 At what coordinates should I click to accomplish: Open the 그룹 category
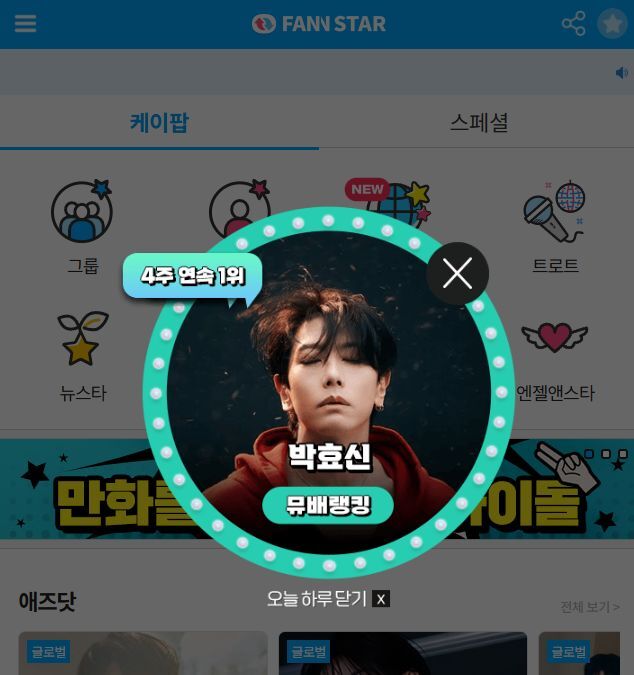point(82,225)
